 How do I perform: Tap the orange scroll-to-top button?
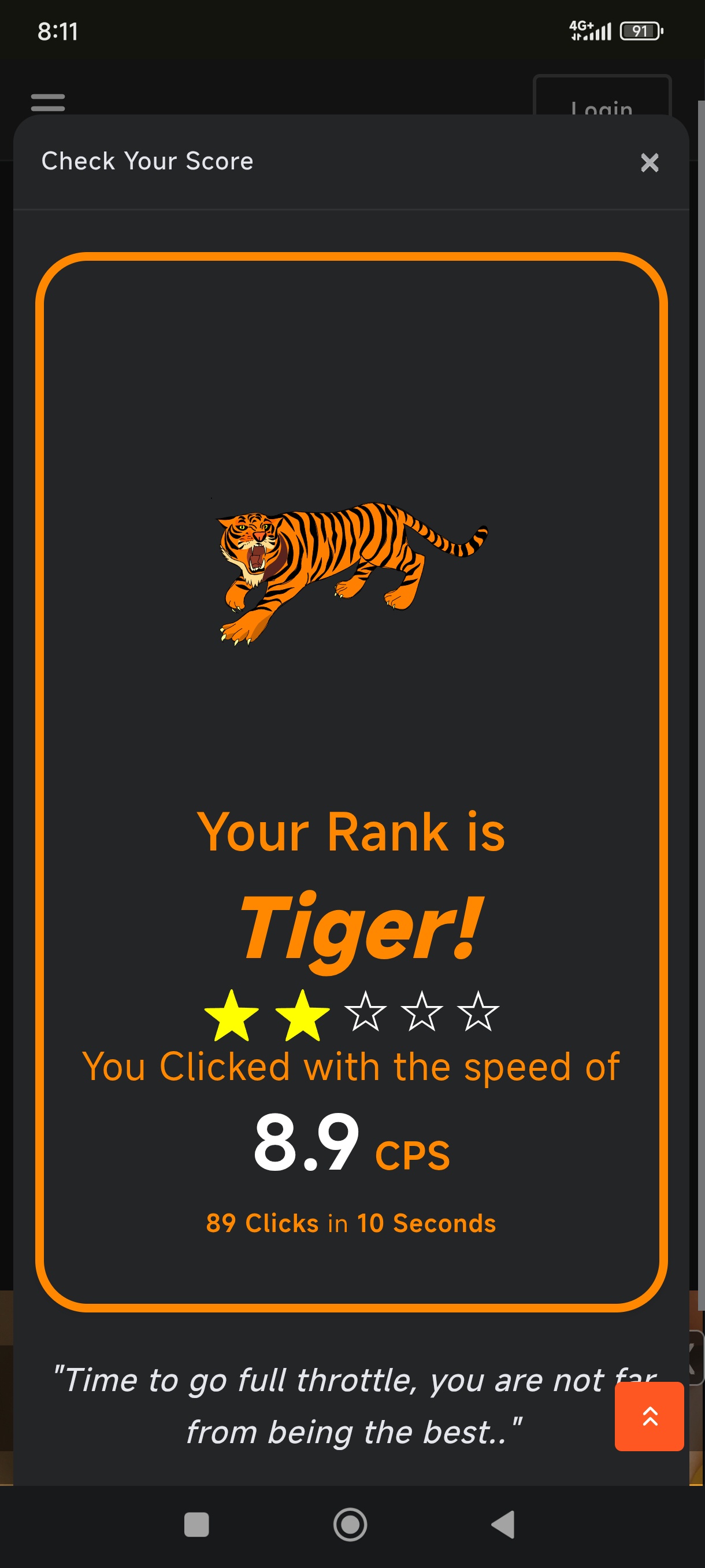coord(649,1416)
